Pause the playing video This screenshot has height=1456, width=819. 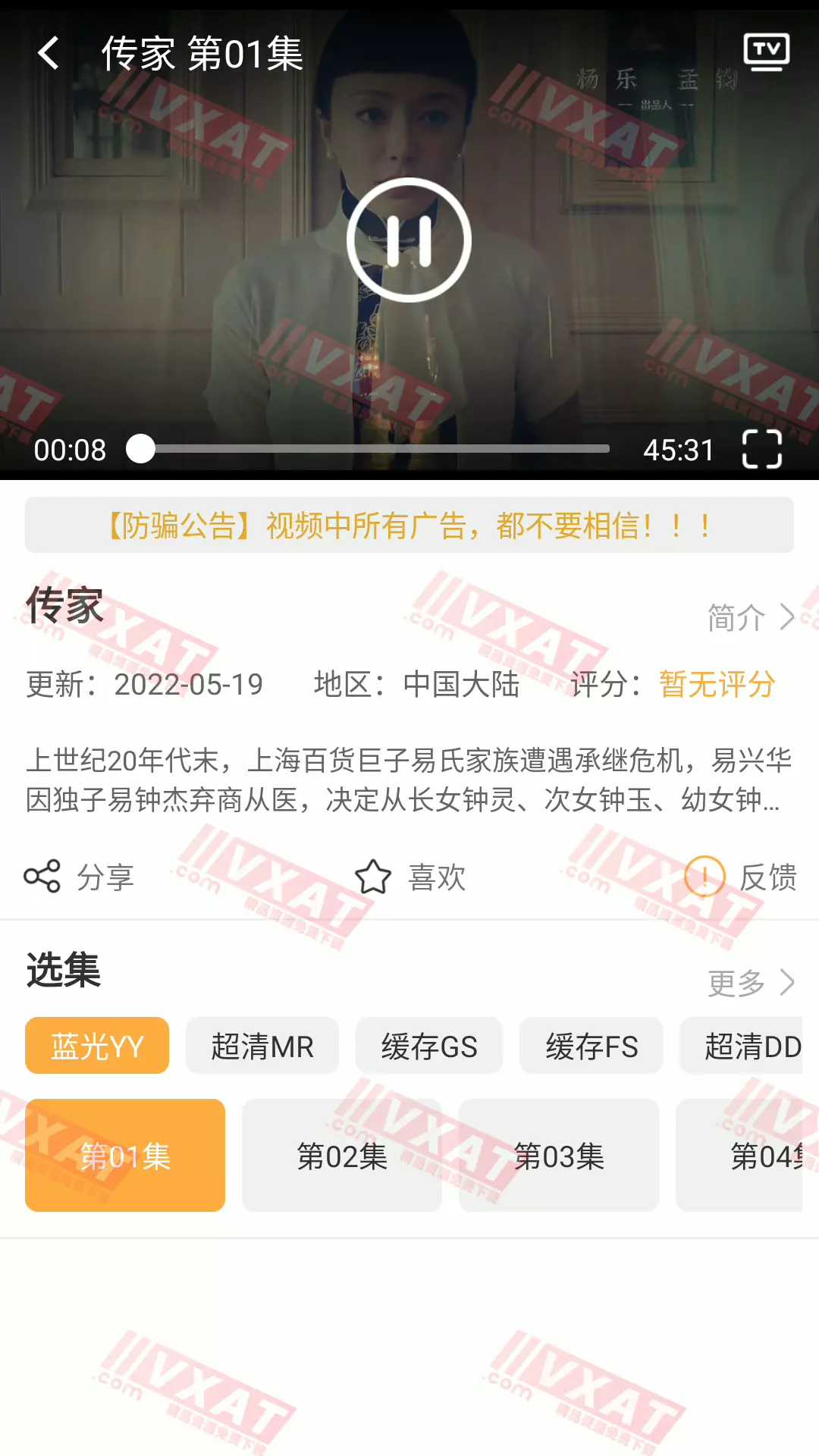tap(409, 240)
